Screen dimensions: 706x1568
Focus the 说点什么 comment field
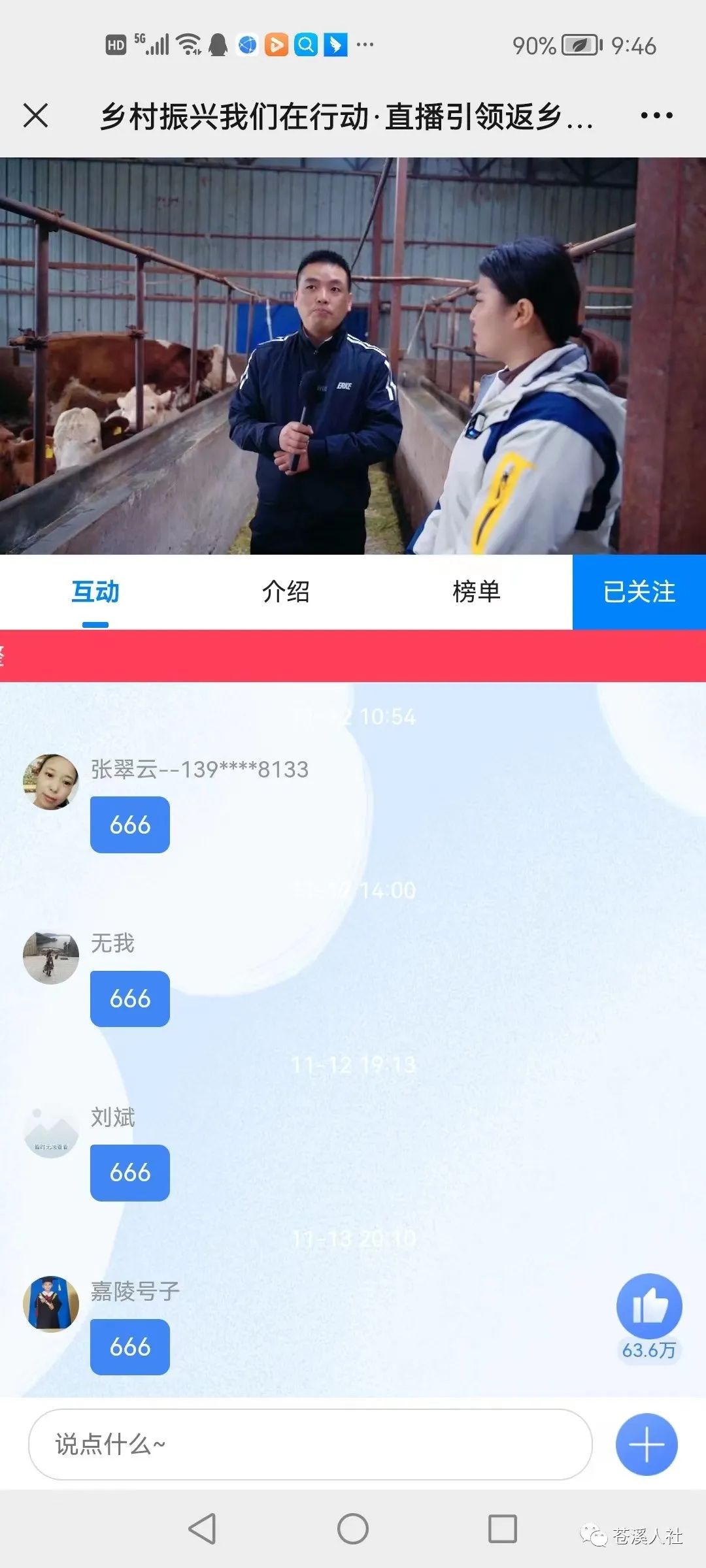pos(311,1445)
